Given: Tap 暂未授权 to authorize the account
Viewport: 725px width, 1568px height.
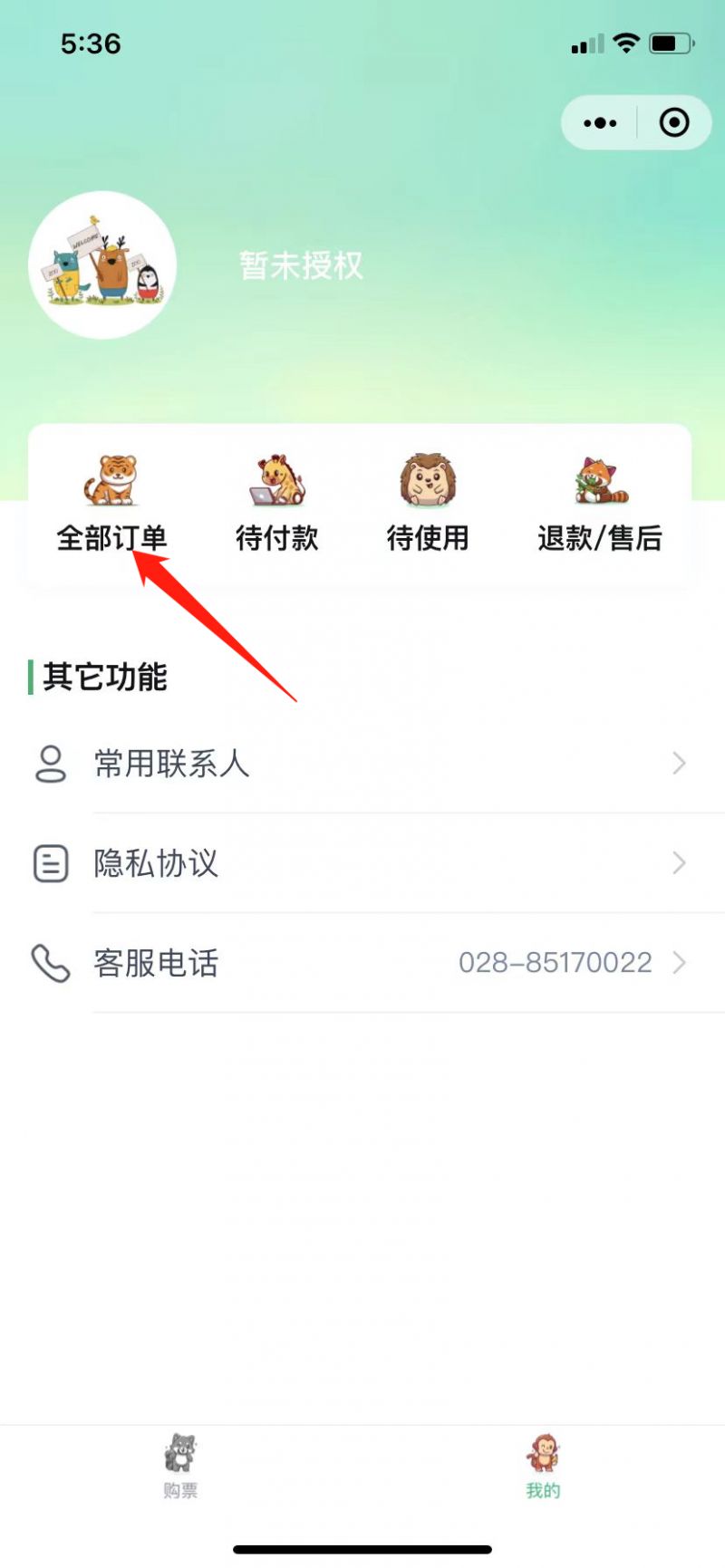Looking at the screenshot, I should pyautogui.click(x=301, y=265).
